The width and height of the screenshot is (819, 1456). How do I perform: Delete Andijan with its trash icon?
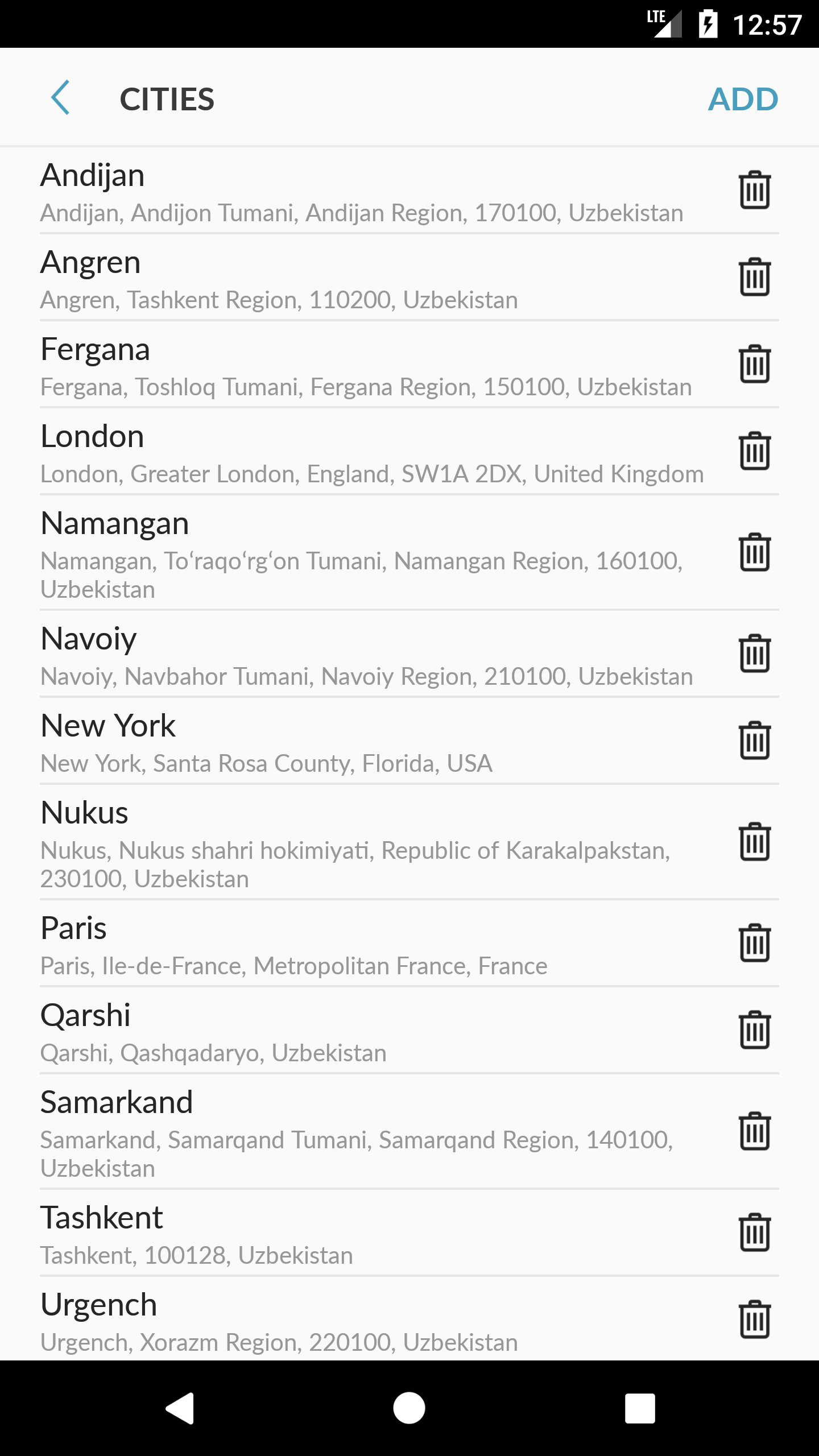(x=755, y=190)
